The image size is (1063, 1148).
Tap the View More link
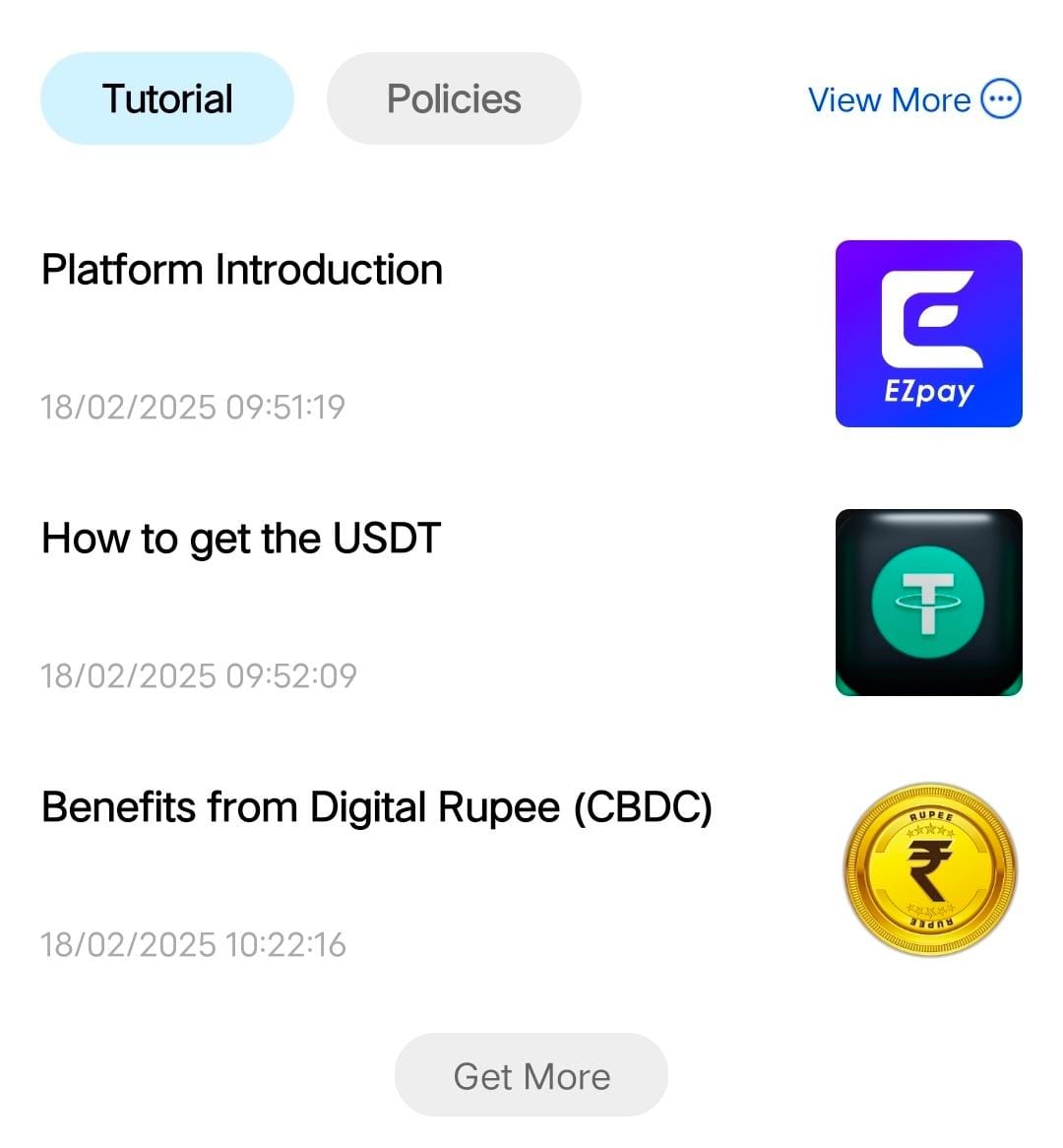pos(913,99)
